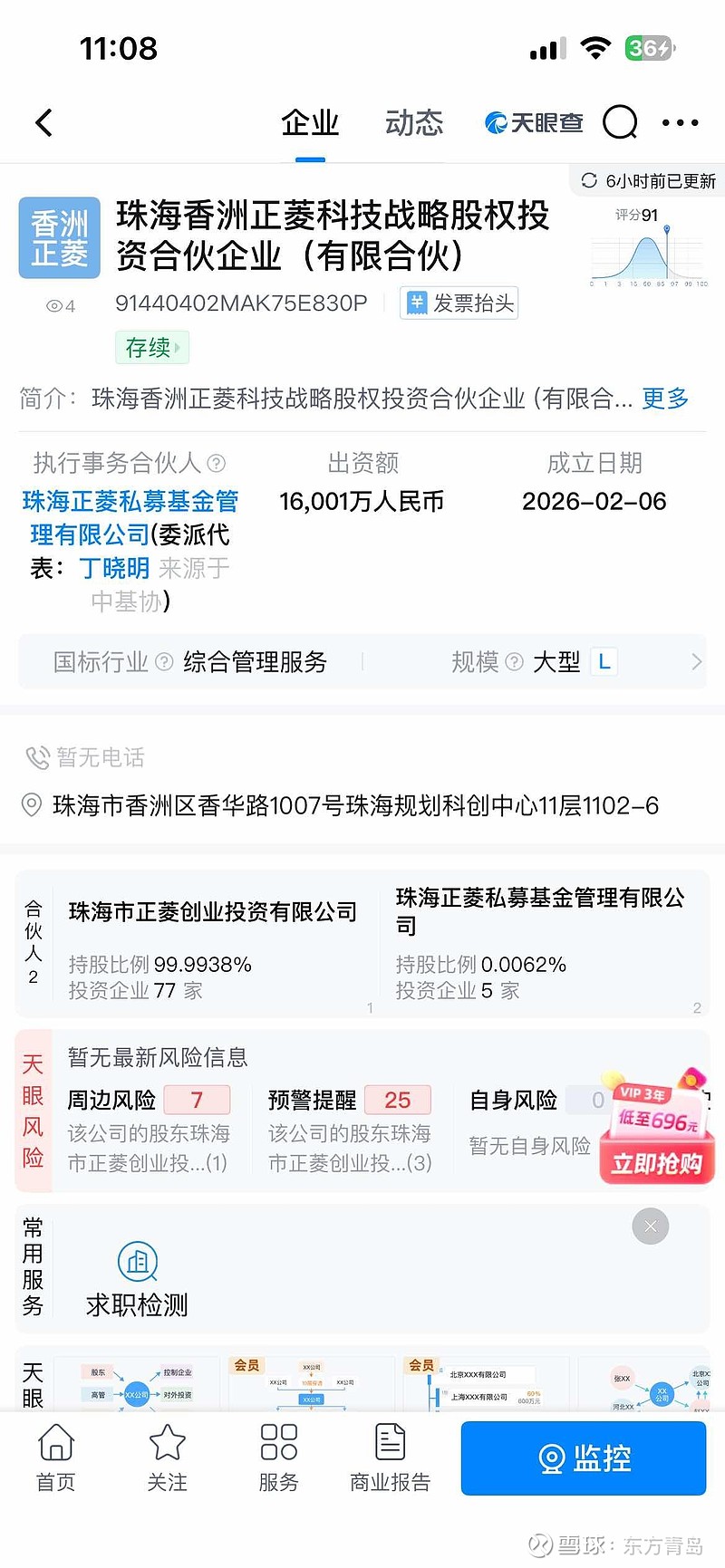Open the search icon in the top bar

click(x=620, y=122)
